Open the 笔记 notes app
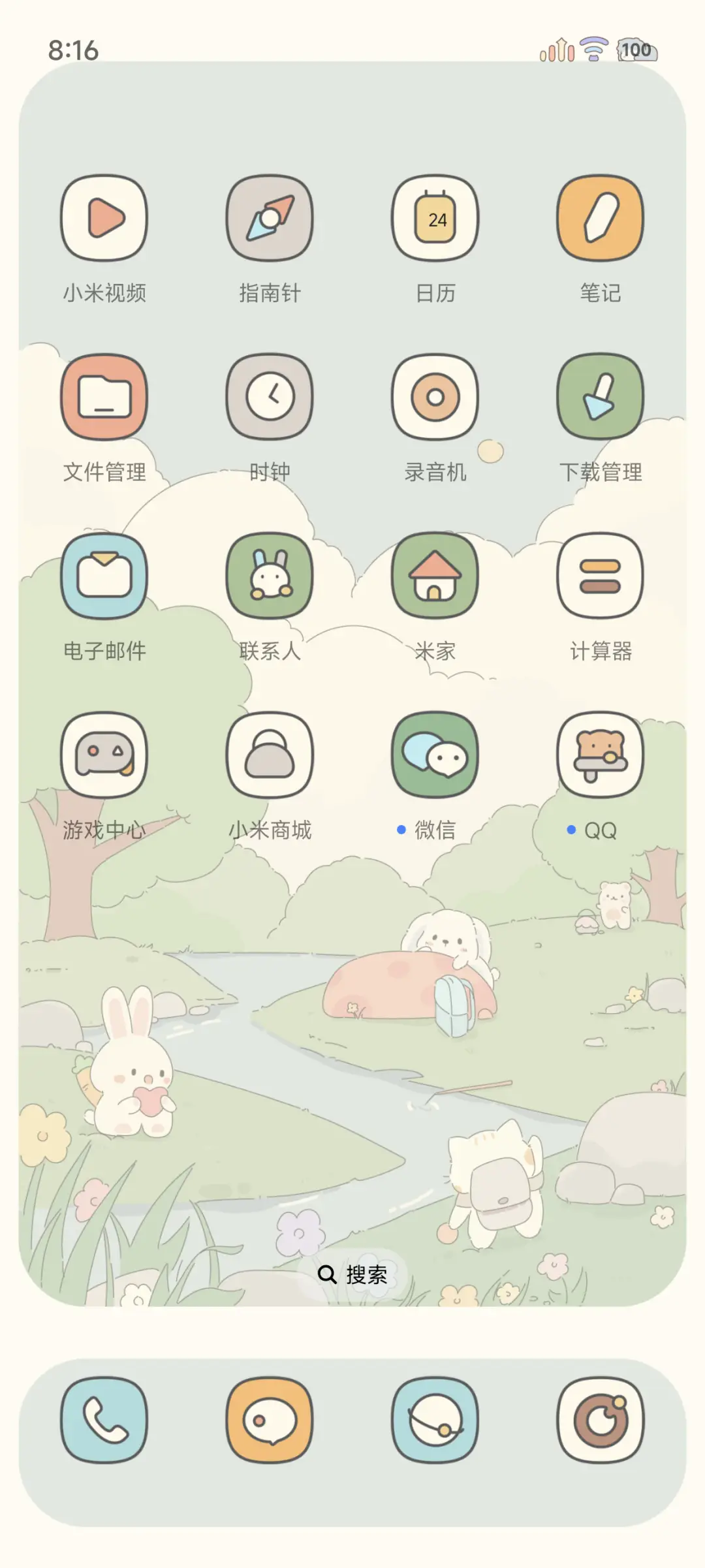 (x=600, y=219)
